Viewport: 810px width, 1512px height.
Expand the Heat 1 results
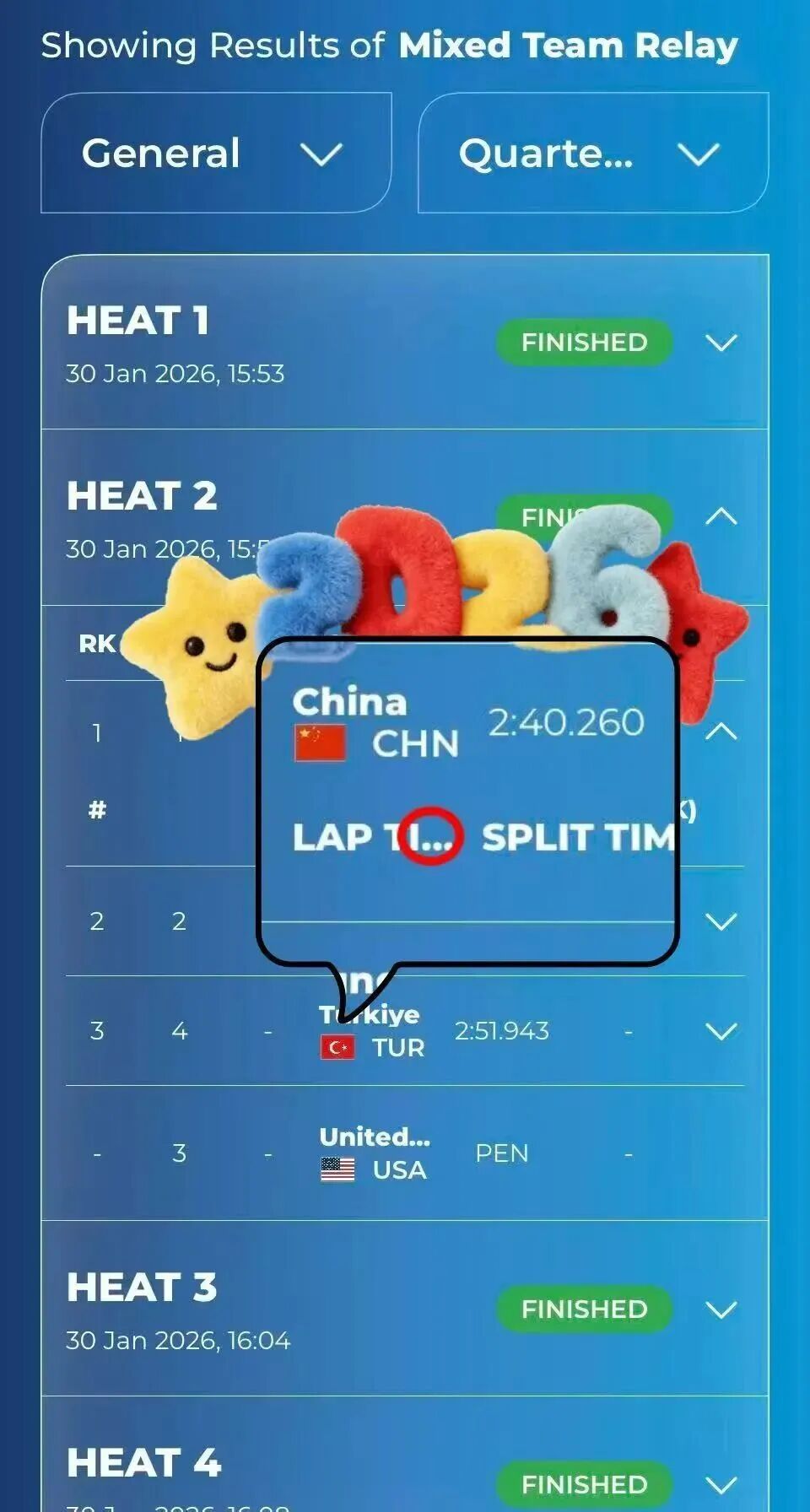tap(721, 343)
